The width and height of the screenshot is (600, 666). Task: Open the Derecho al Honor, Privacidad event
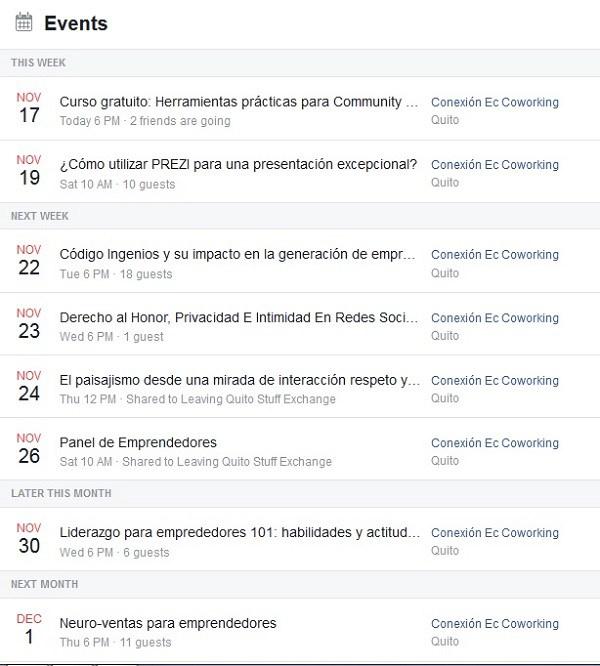point(238,318)
